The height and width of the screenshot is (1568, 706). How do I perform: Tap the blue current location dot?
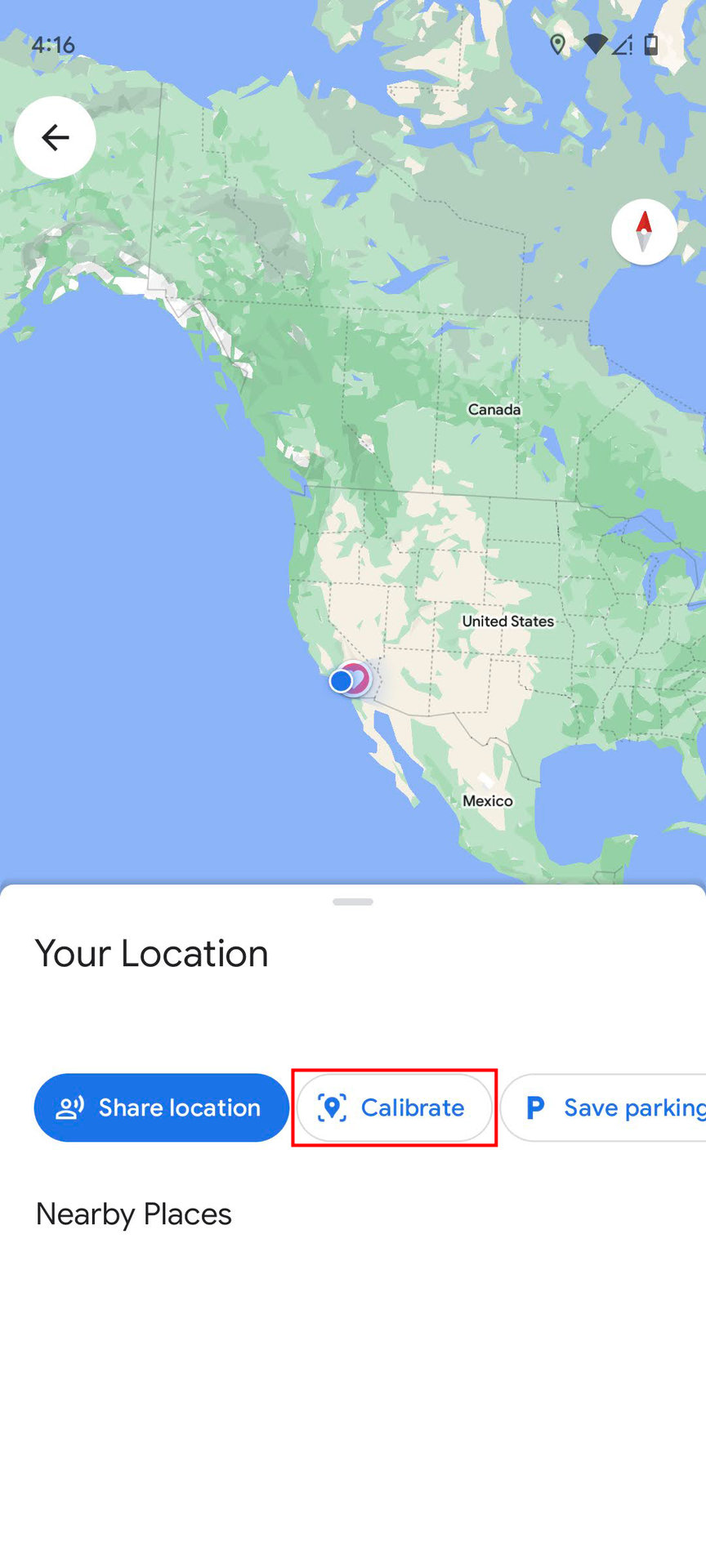tap(342, 681)
